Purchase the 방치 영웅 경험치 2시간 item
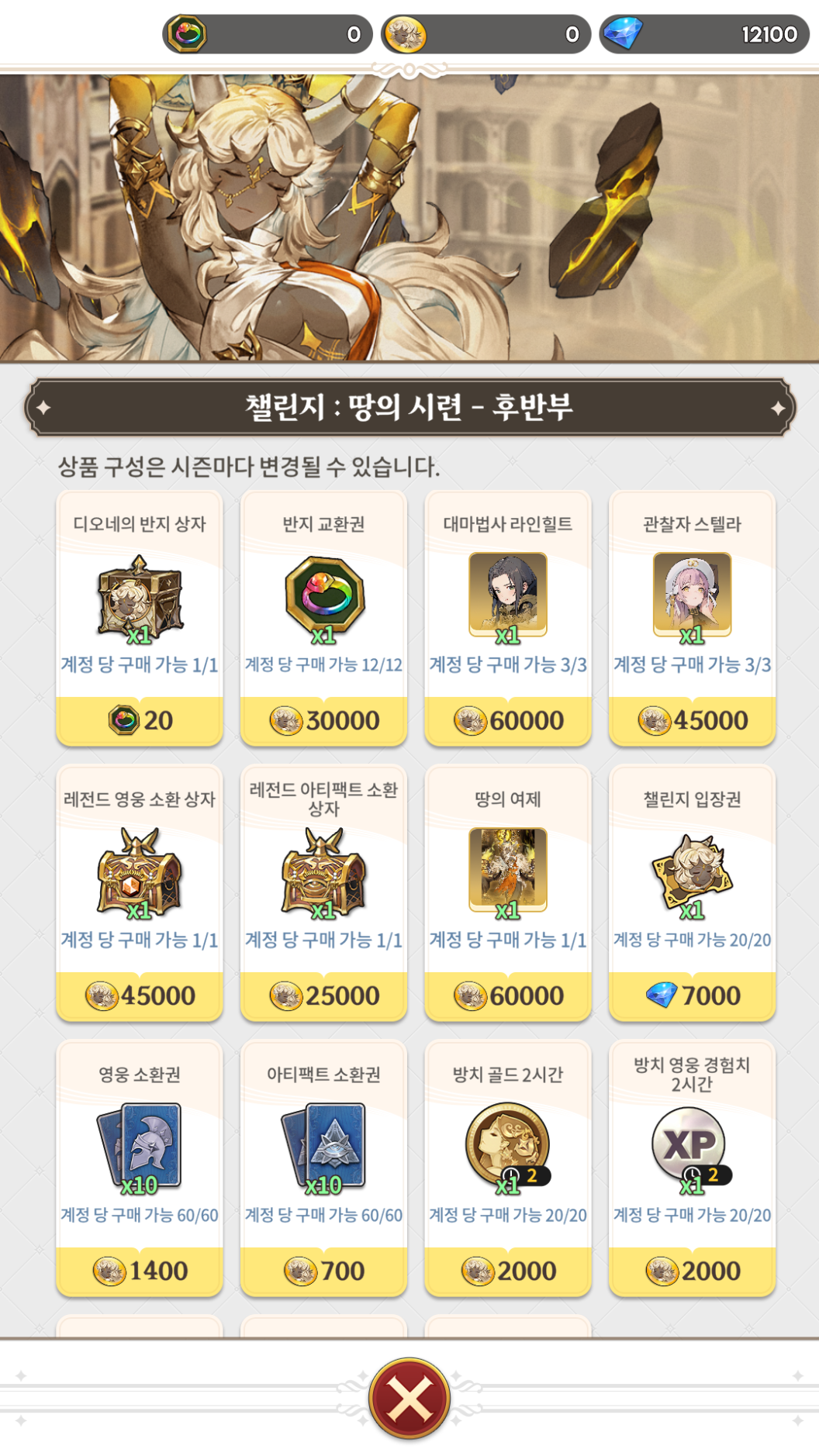Screen dimensions: 819x1456 (x=692, y=1168)
